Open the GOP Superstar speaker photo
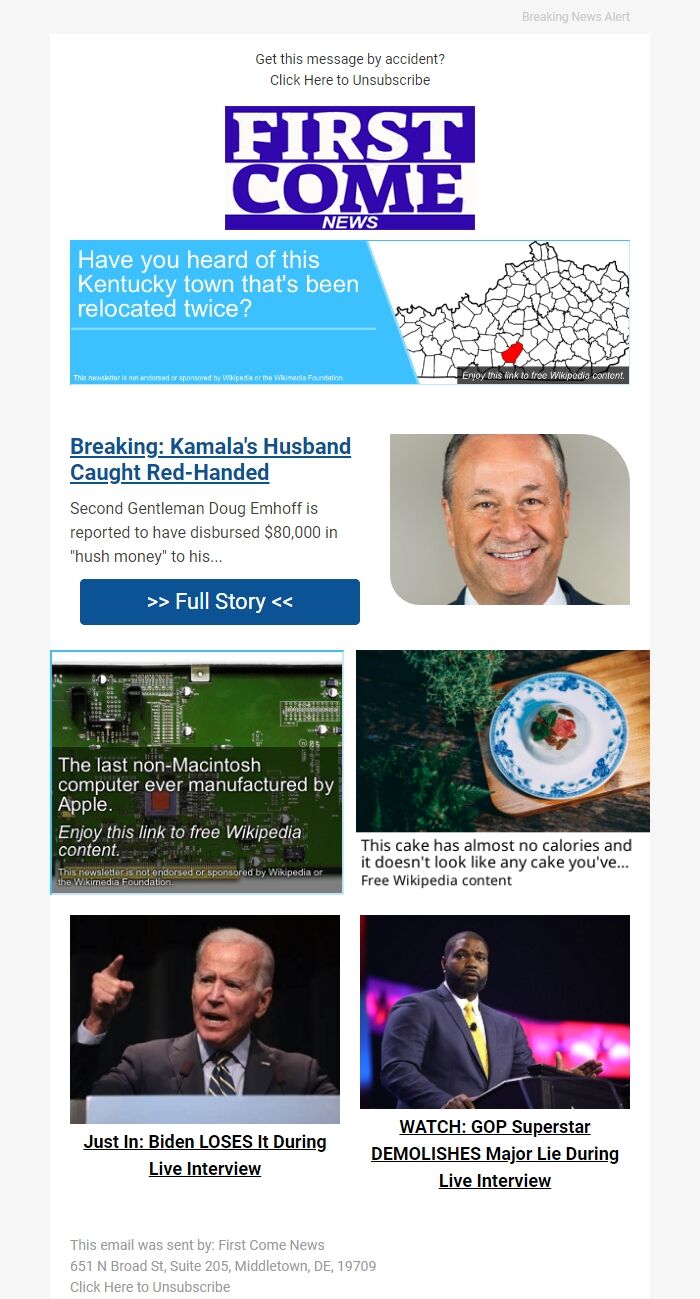 494,1011
